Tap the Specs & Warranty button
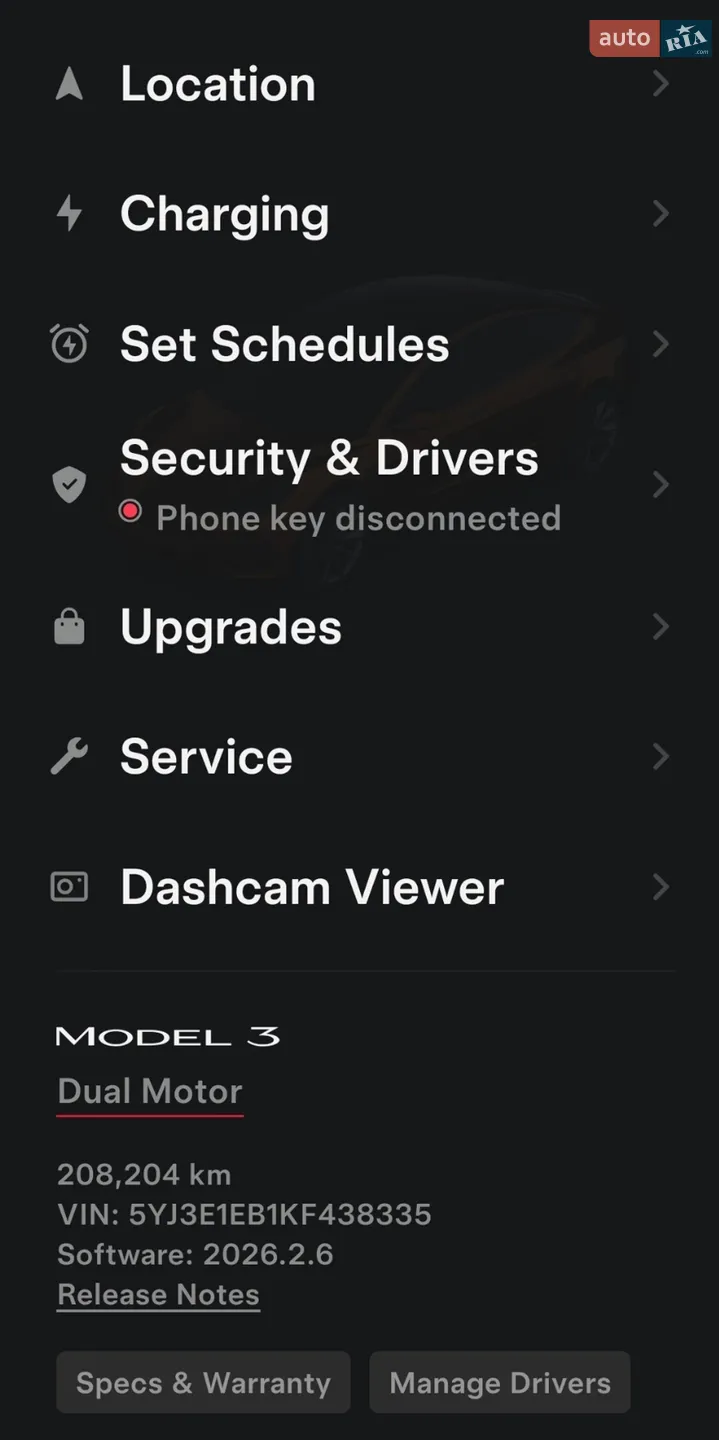The width and height of the screenshot is (719, 1440). click(x=203, y=1383)
